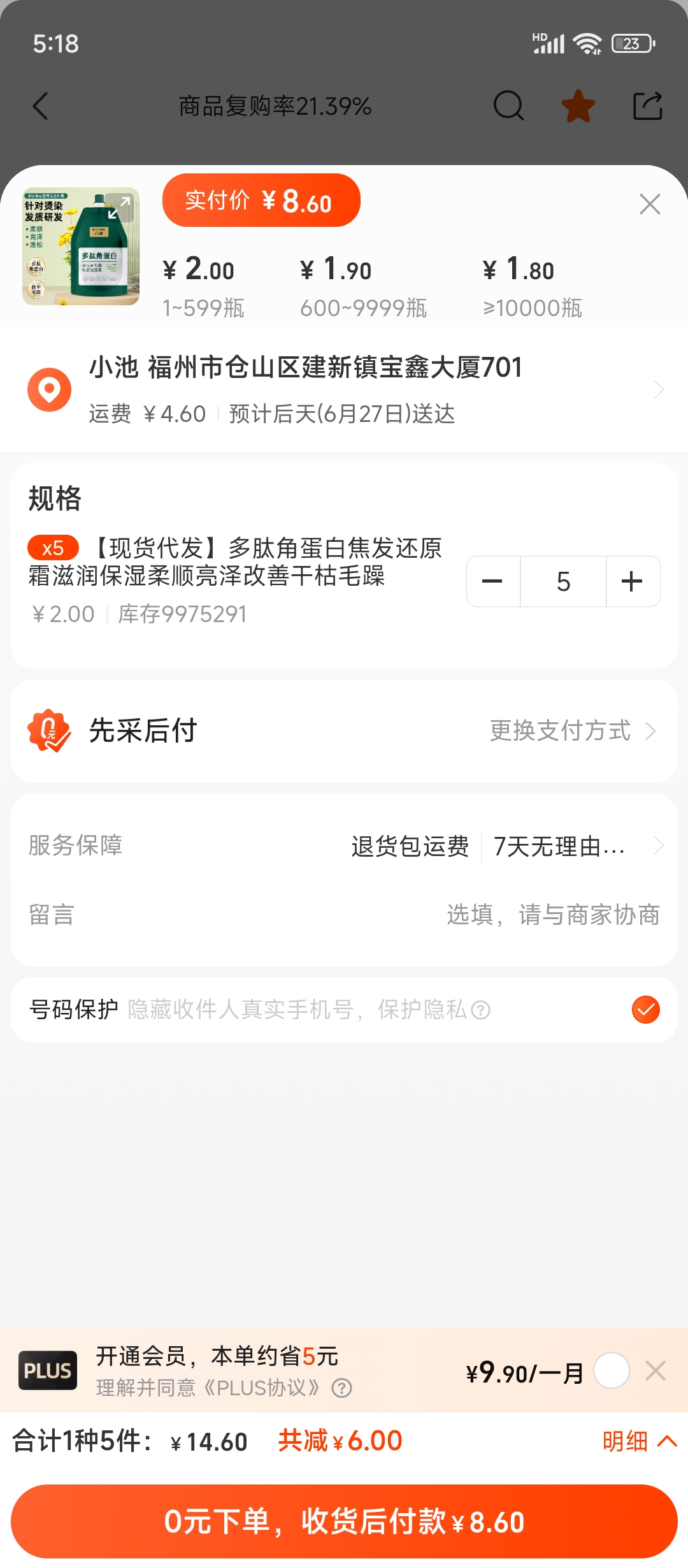Place order with 0元下单 button
This screenshot has height=1568, width=688.
click(x=344, y=1522)
